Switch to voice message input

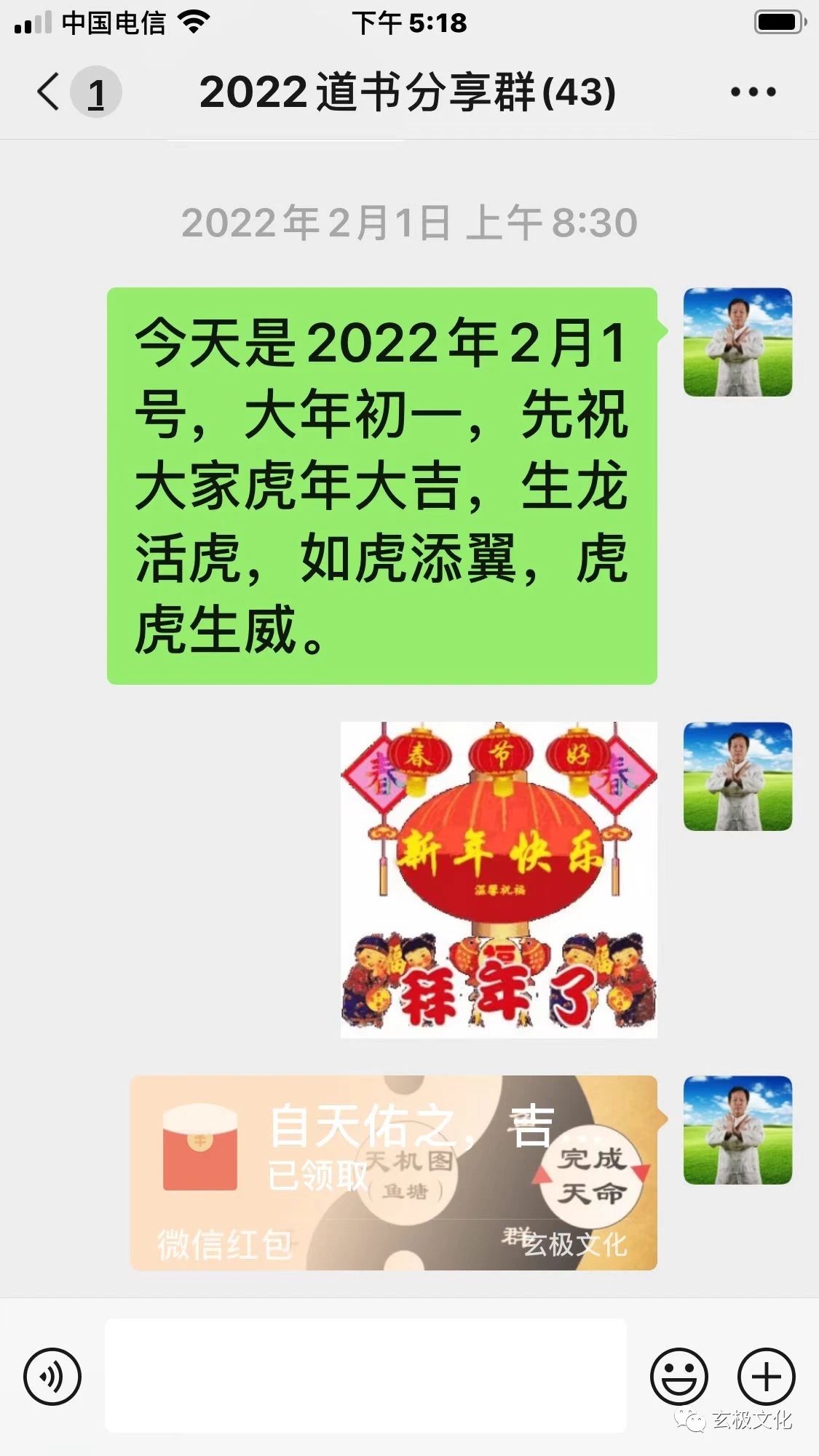point(52,1376)
